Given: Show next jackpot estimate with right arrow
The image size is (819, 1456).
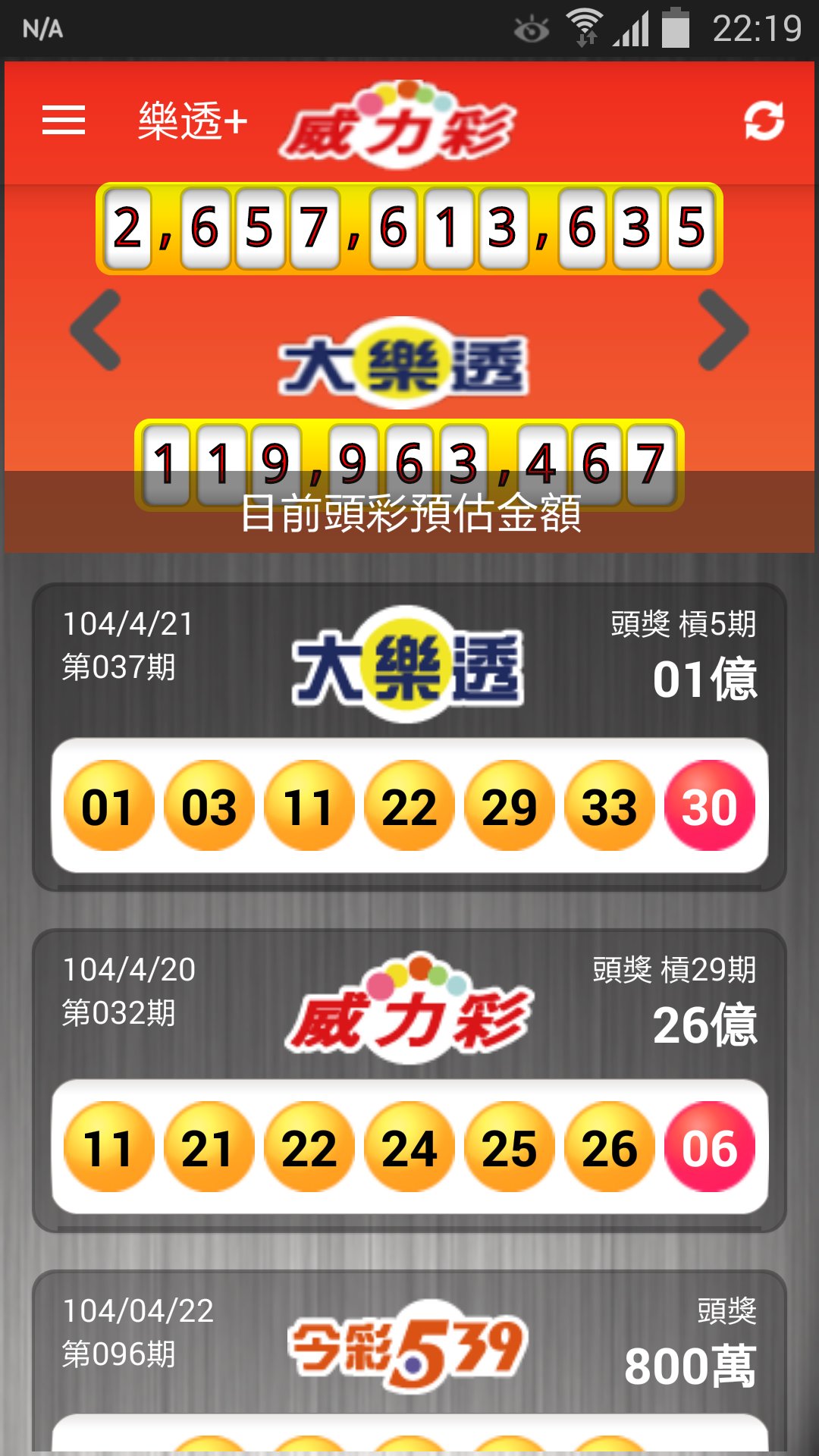Looking at the screenshot, I should tap(723, 330).
